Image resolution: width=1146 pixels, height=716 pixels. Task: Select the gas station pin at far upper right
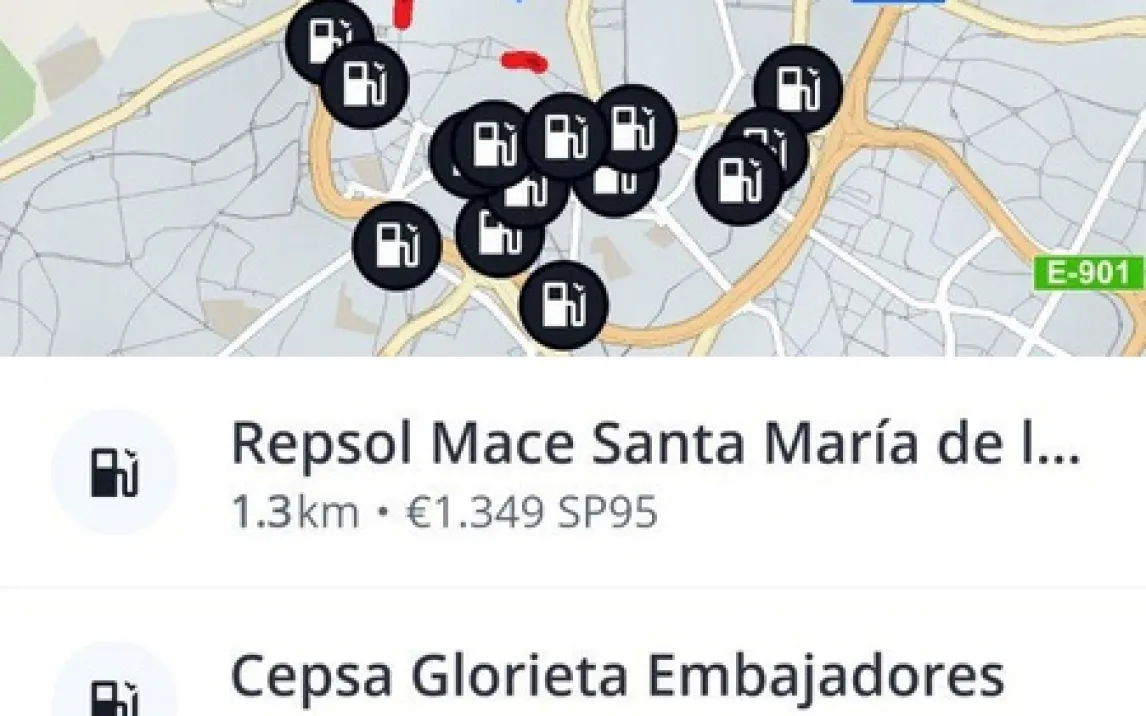coord(797,89)
